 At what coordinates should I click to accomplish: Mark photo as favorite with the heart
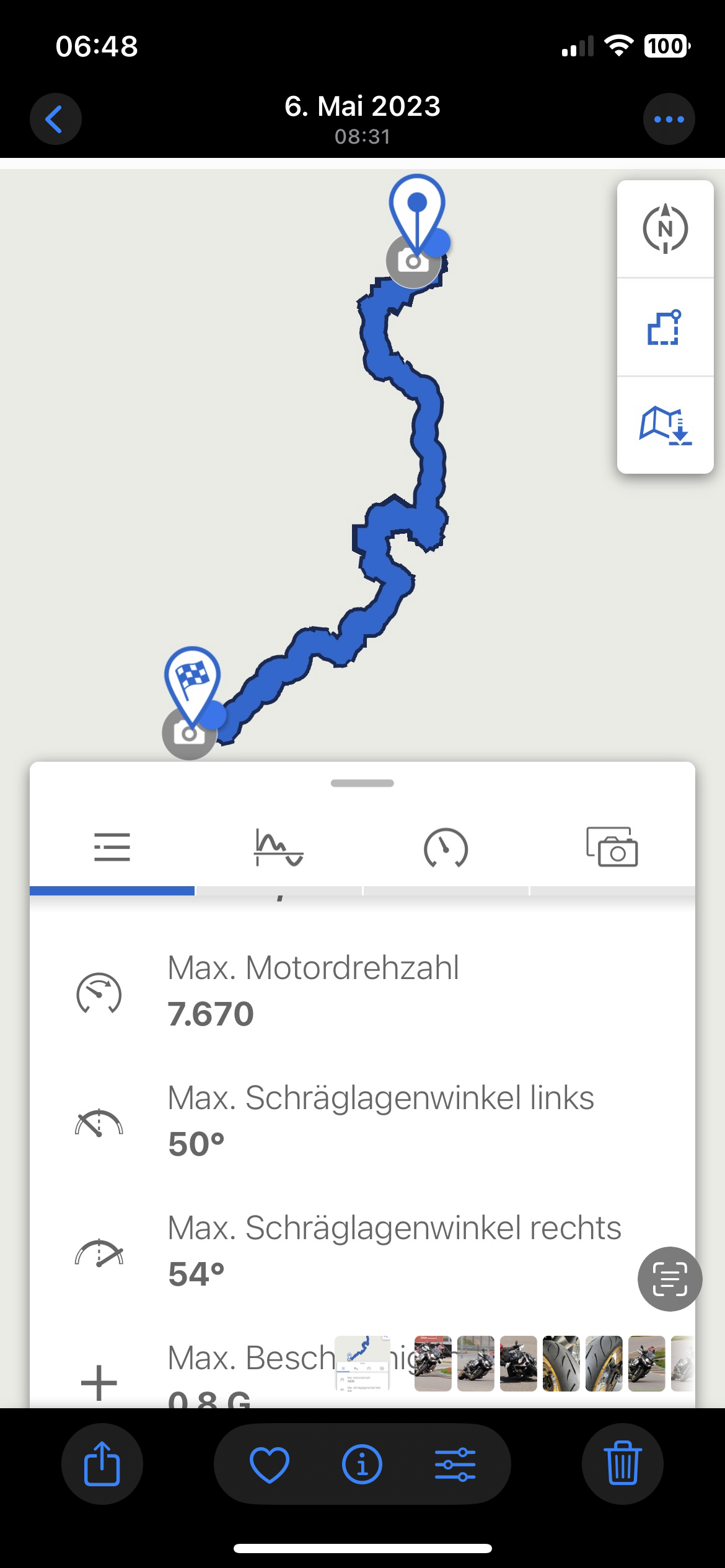(x=270, y=1464)
